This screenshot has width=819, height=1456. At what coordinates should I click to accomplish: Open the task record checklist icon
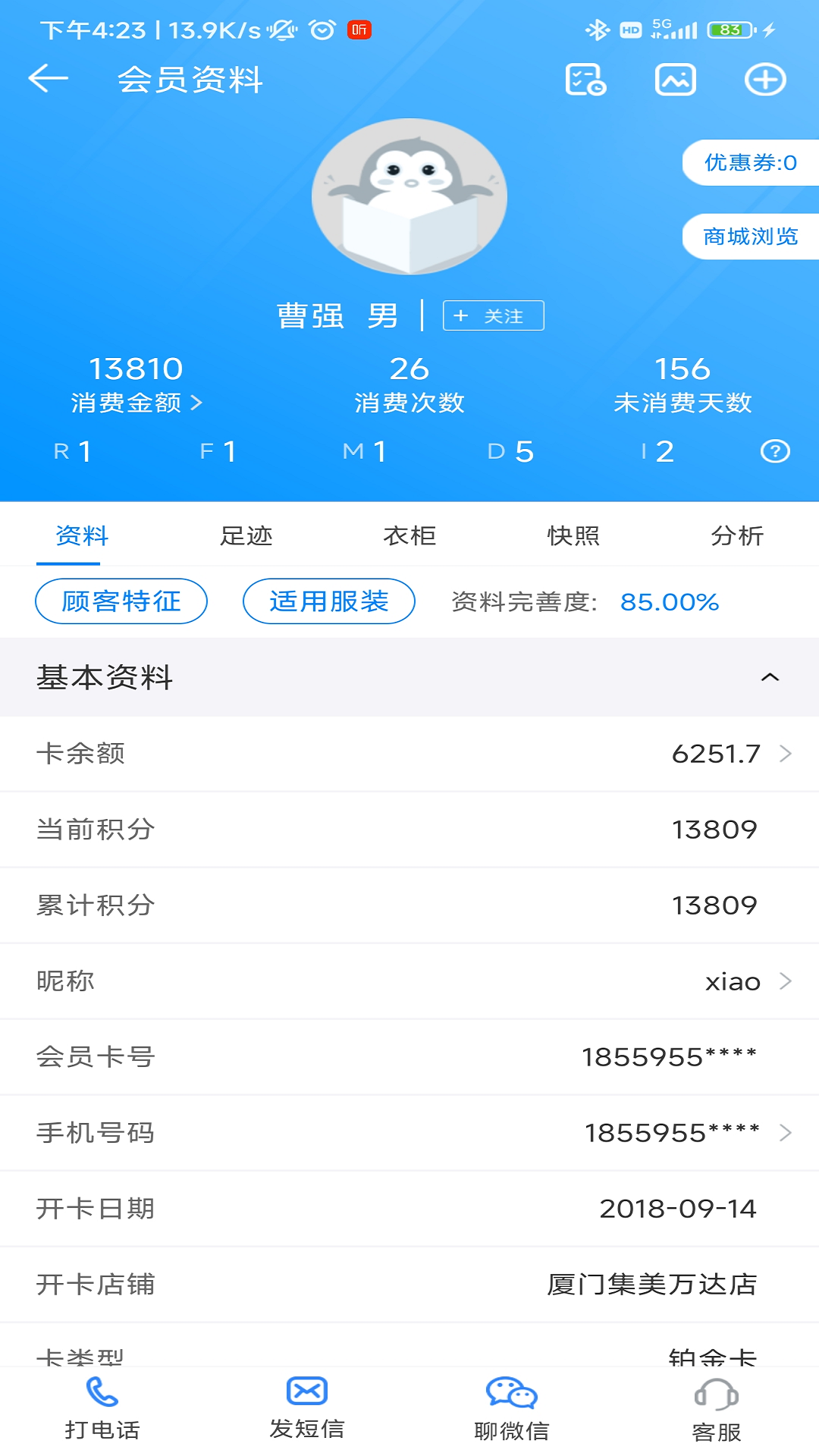[585, 80]
